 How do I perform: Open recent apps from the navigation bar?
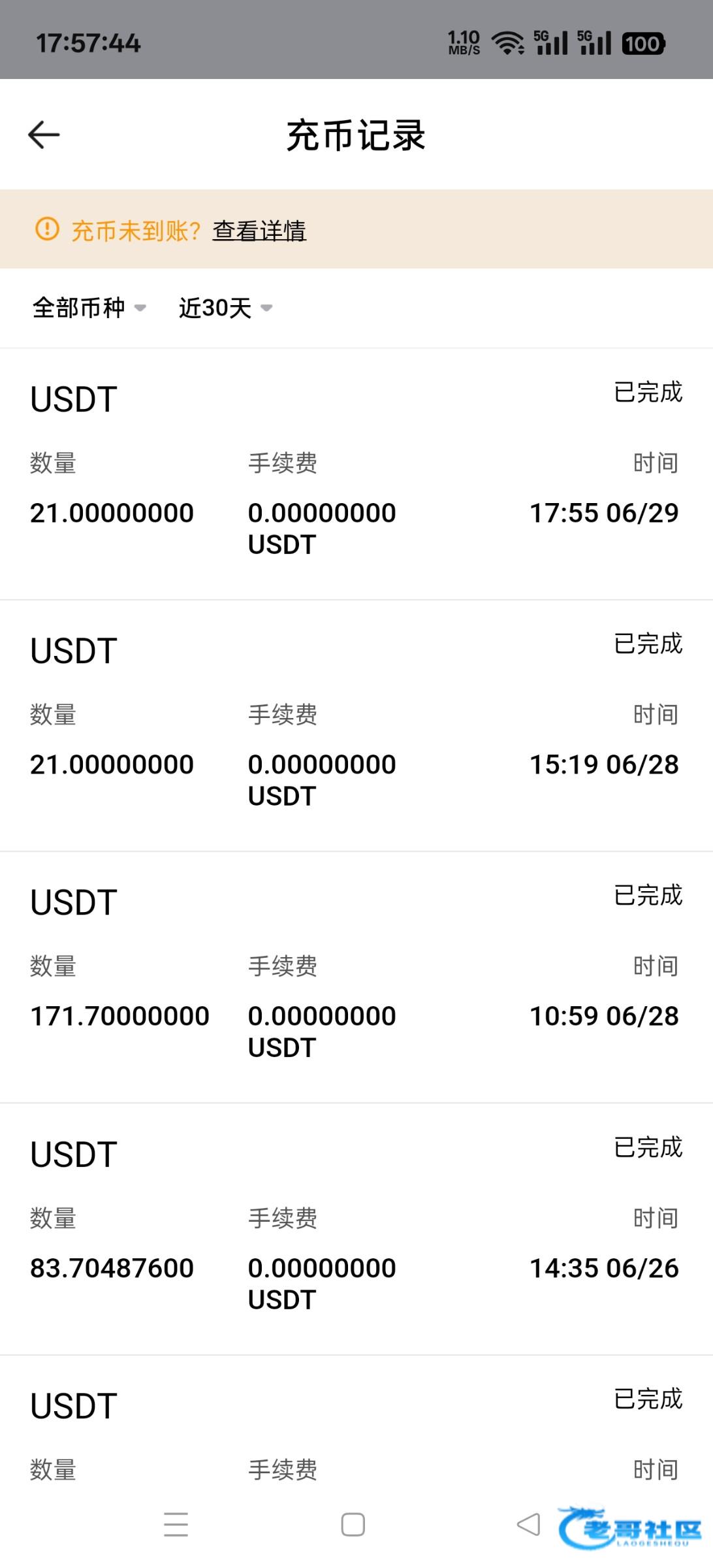coord(176,1525)
